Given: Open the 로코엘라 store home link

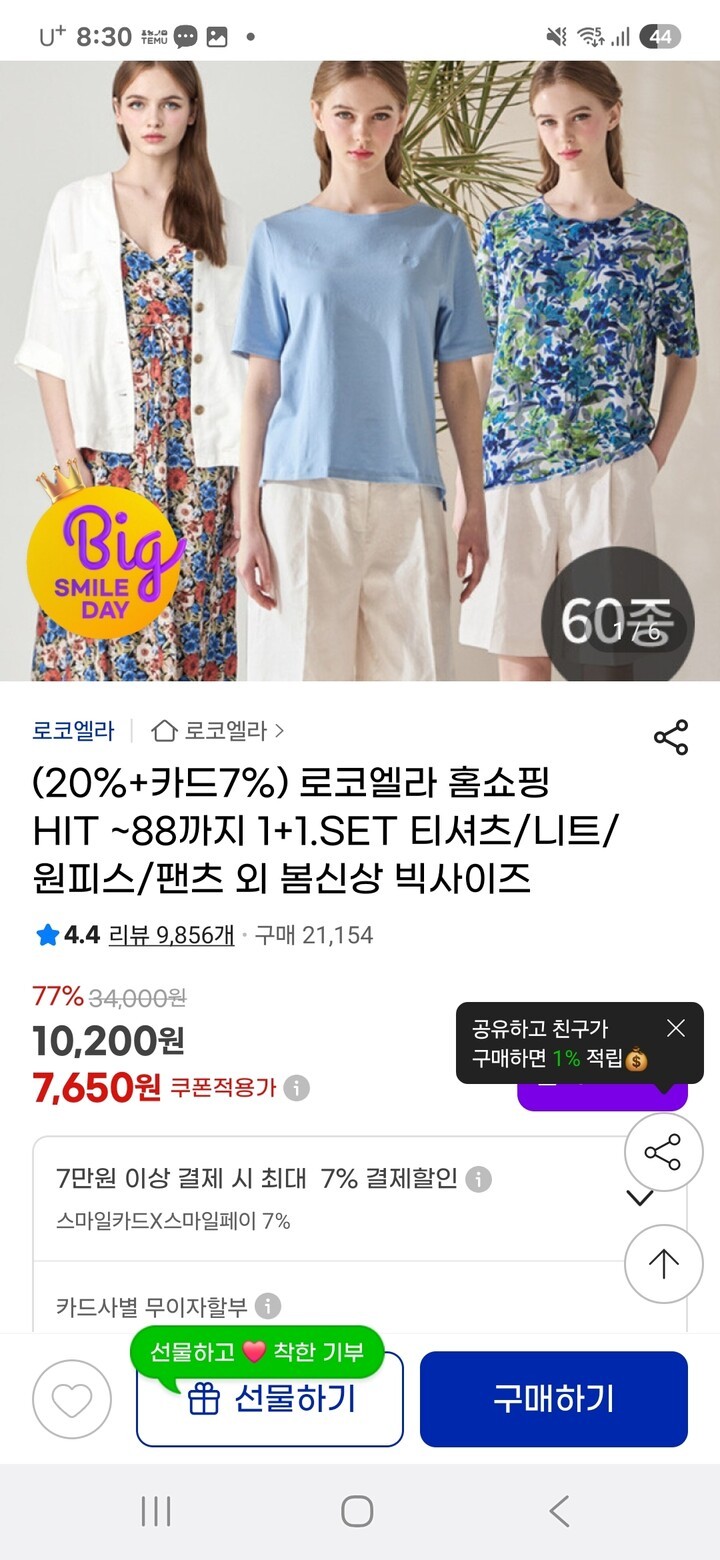Looking at the screenshot, I should (x=218, y=731).
